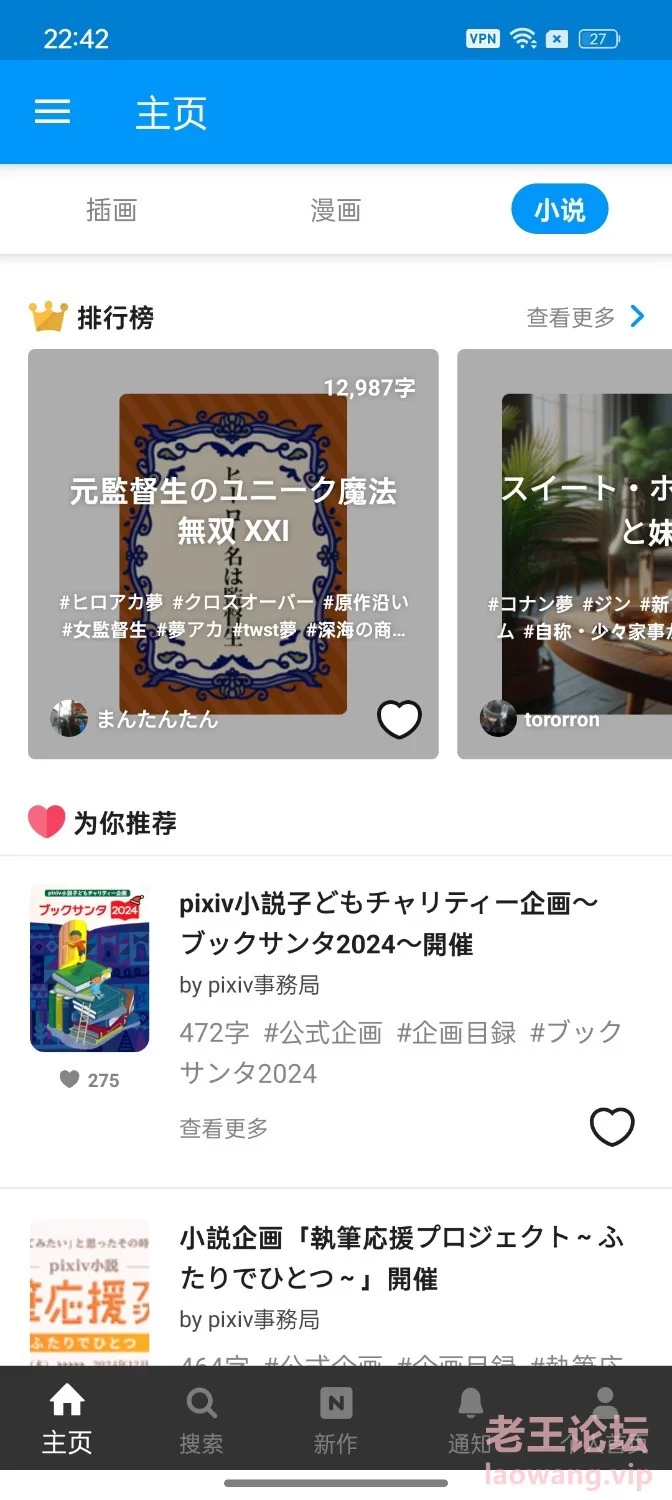The height and width of the screenshot is (1500, 672).
Task: Open the ranked novel by tororron
Action: [565, 554]
